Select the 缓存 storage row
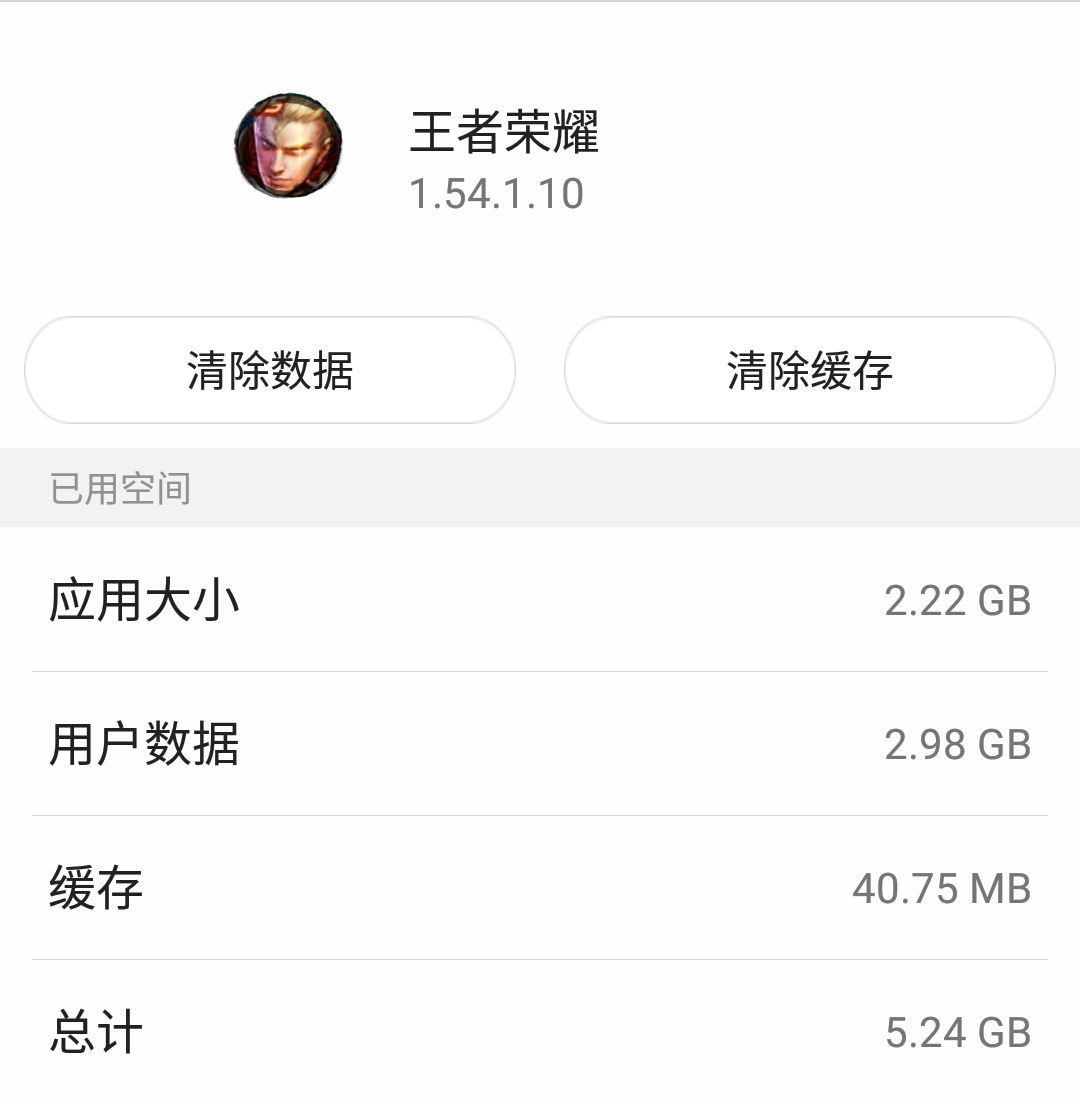The image size is (1080, 1099). pyautogui.click(x=540, y=888)
